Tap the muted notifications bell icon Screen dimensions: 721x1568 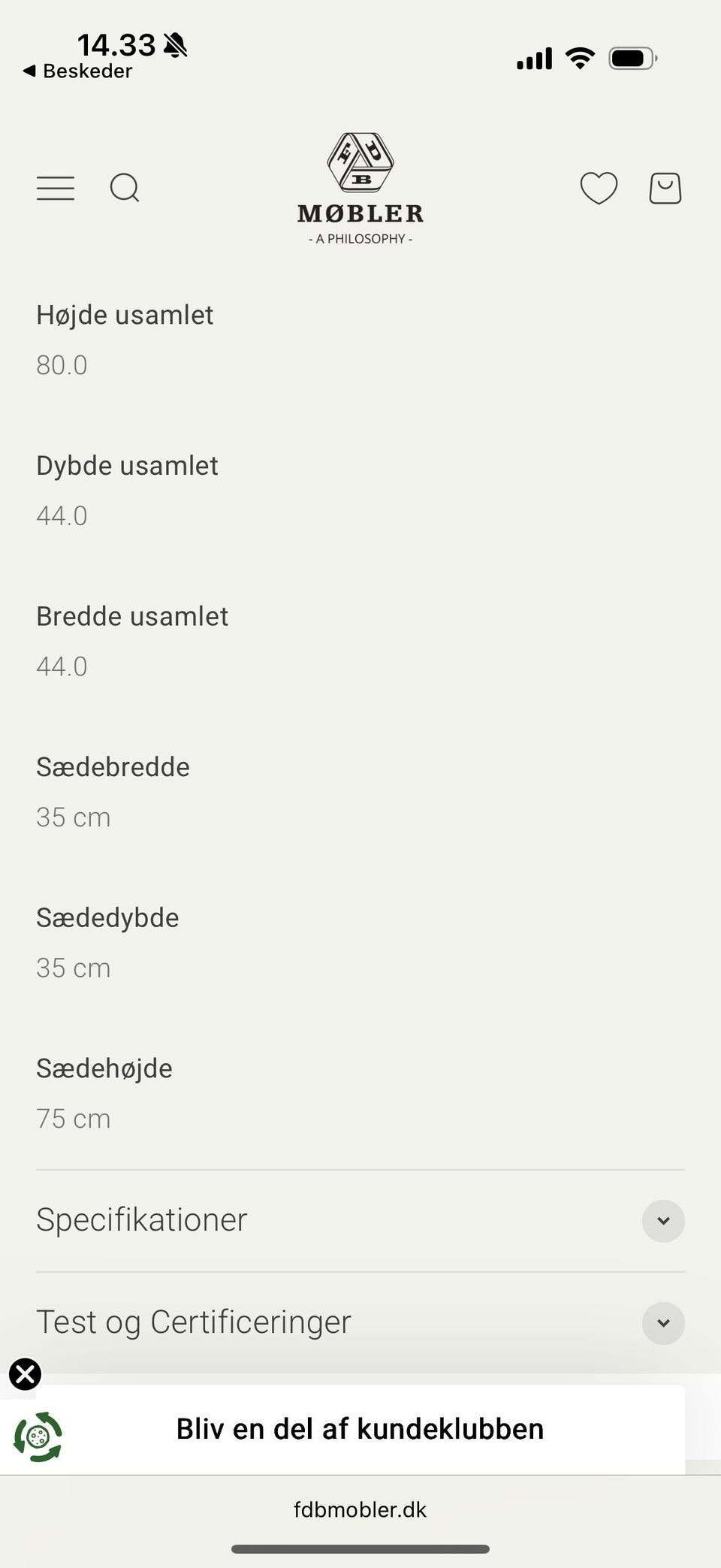coord(174,44)
